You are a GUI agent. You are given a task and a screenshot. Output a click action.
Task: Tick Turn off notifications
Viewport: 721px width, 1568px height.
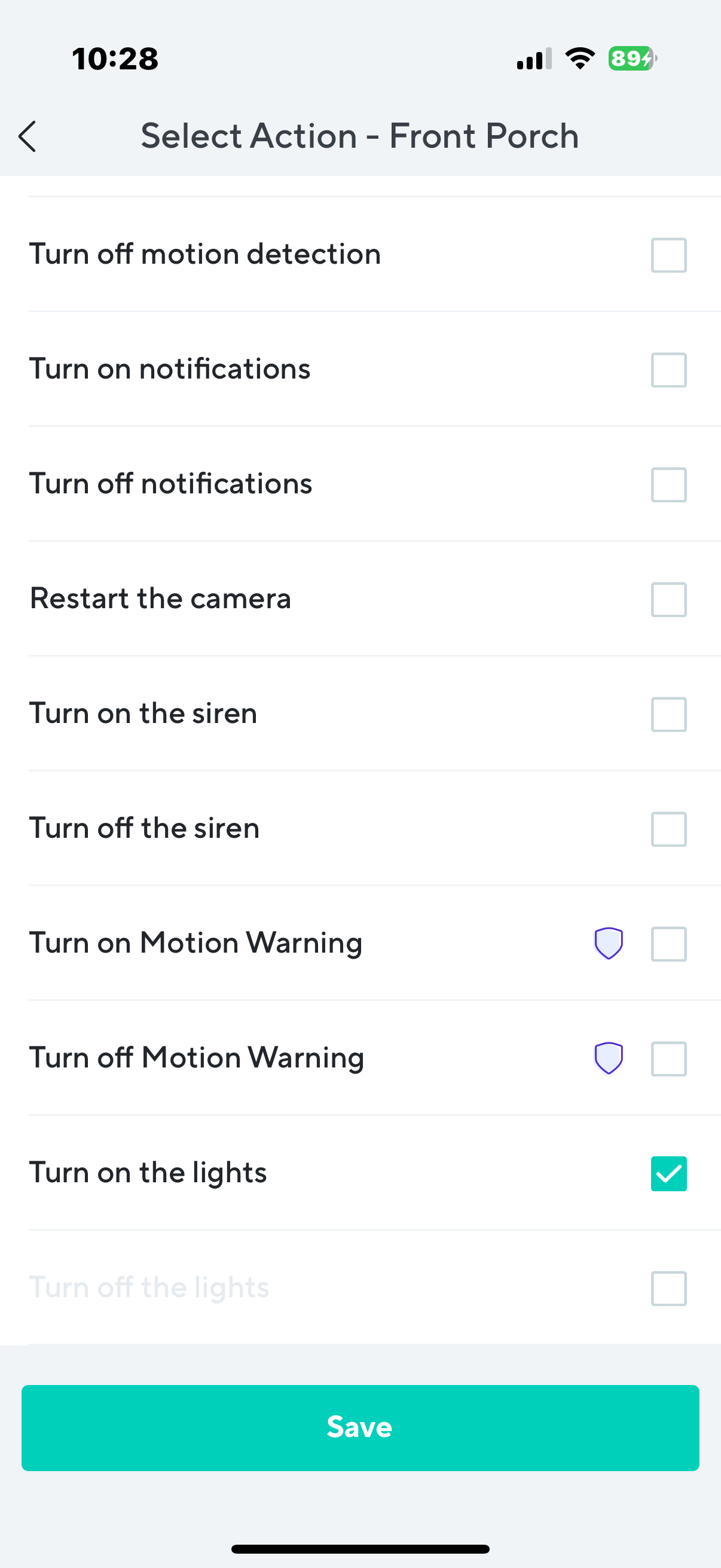coord(668,484)
